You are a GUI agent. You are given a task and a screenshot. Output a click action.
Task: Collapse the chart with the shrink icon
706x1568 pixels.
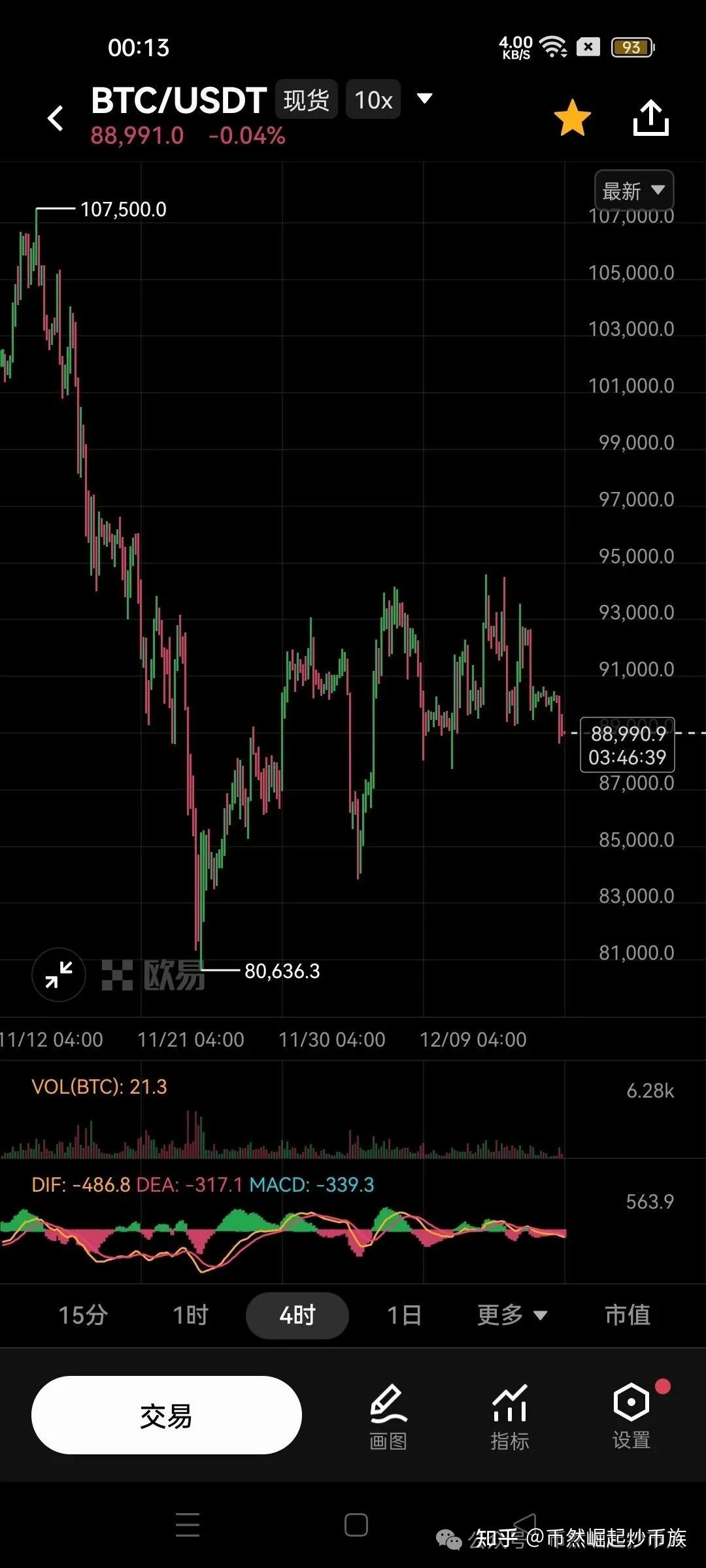[58, 974]
